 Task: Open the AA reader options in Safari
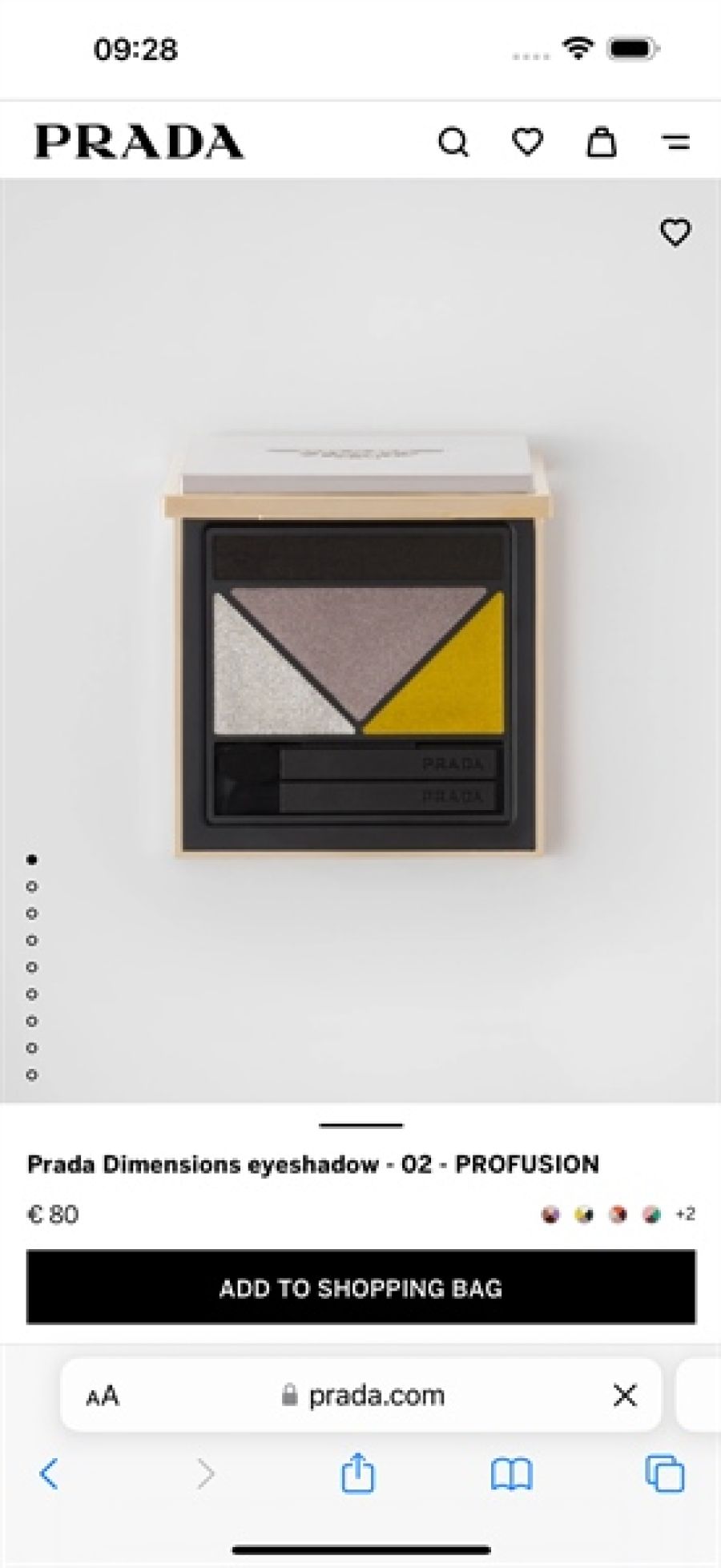point(103,1396)
